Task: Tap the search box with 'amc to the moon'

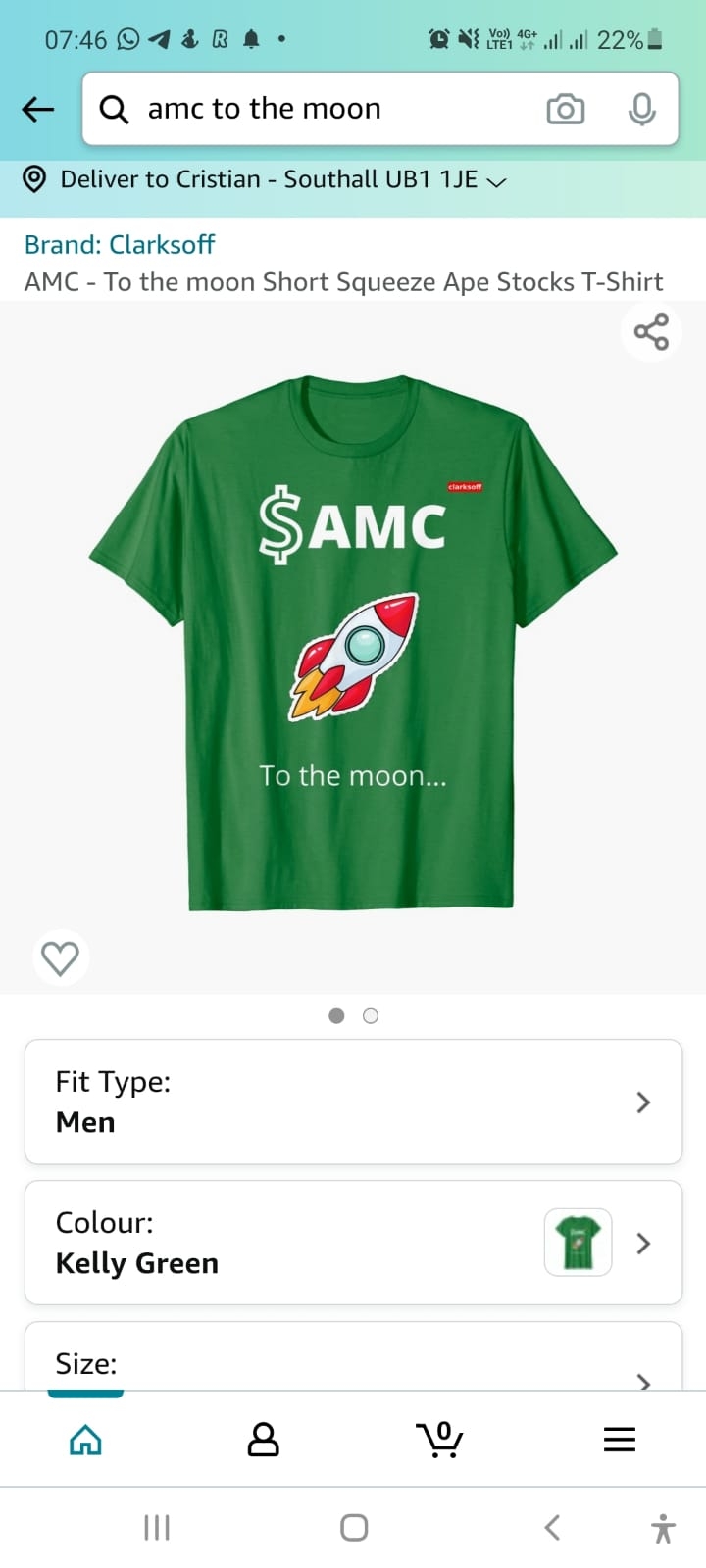Action: (324, 109)
